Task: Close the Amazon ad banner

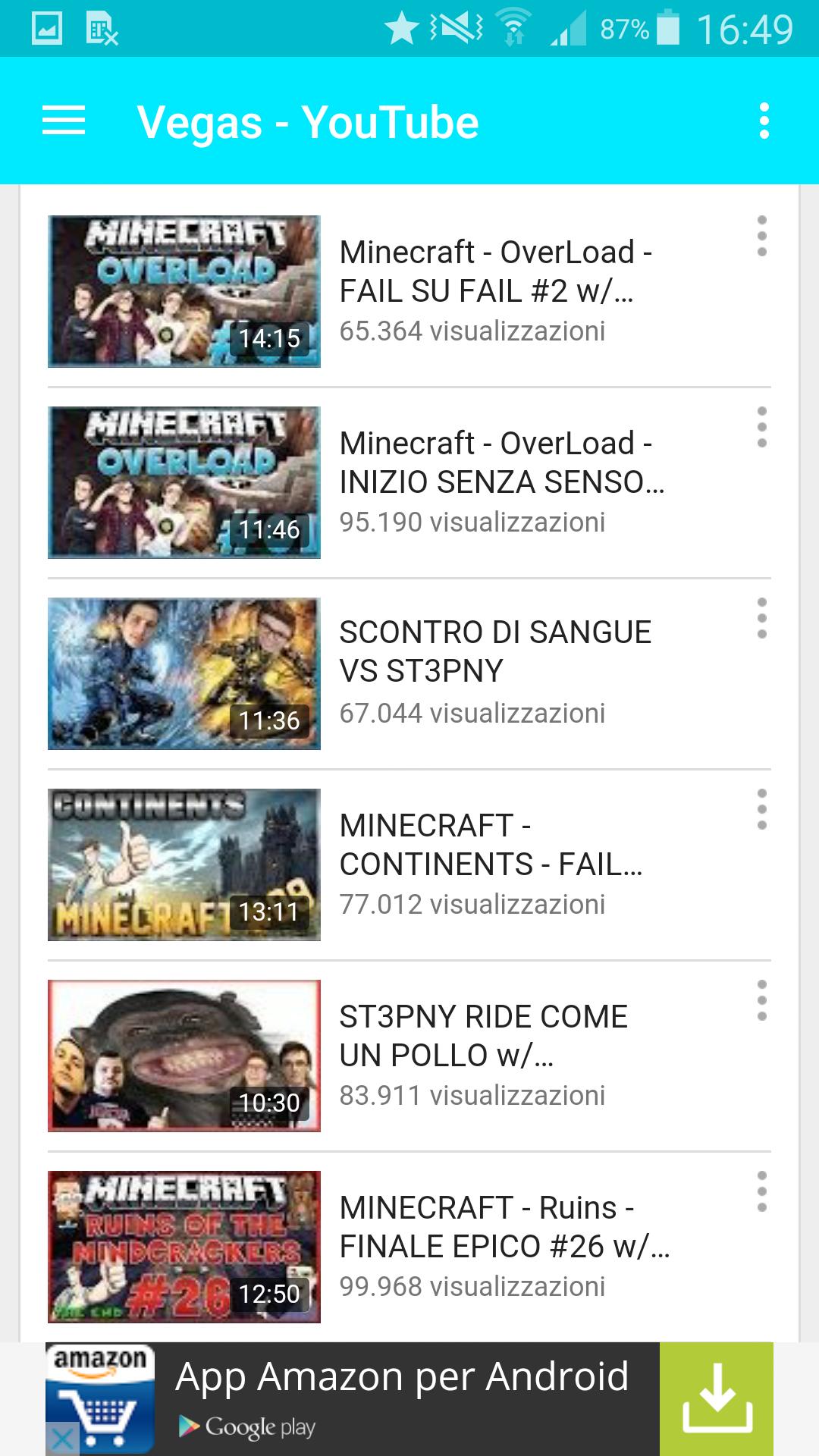Action: tap(62, 1439)
